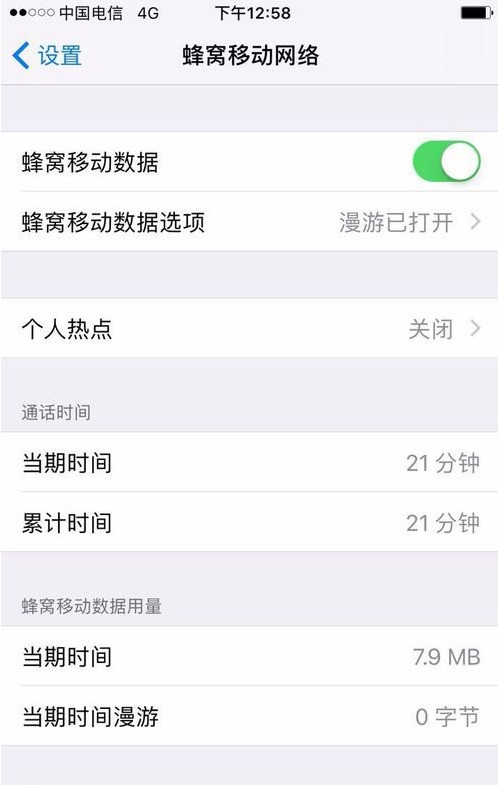Toggle the 蜂窝移动数据 switch off

tap(446, 161)
